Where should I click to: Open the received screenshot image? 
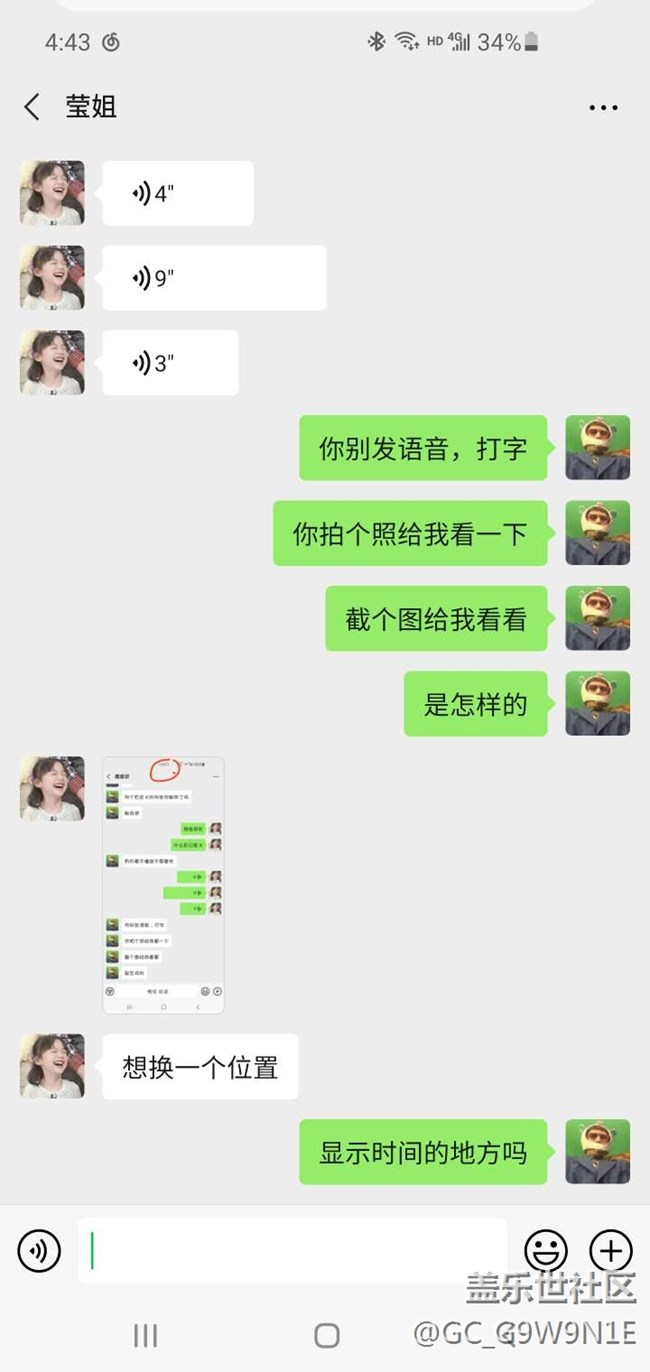163,885
